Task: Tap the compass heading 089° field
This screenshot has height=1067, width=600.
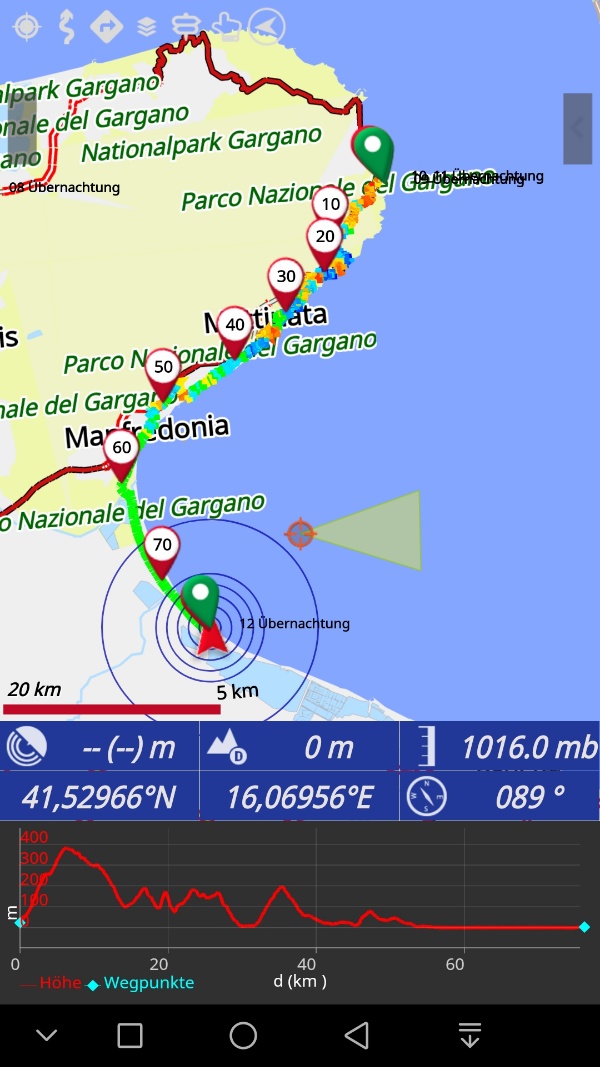Action: tap(500, 797)
